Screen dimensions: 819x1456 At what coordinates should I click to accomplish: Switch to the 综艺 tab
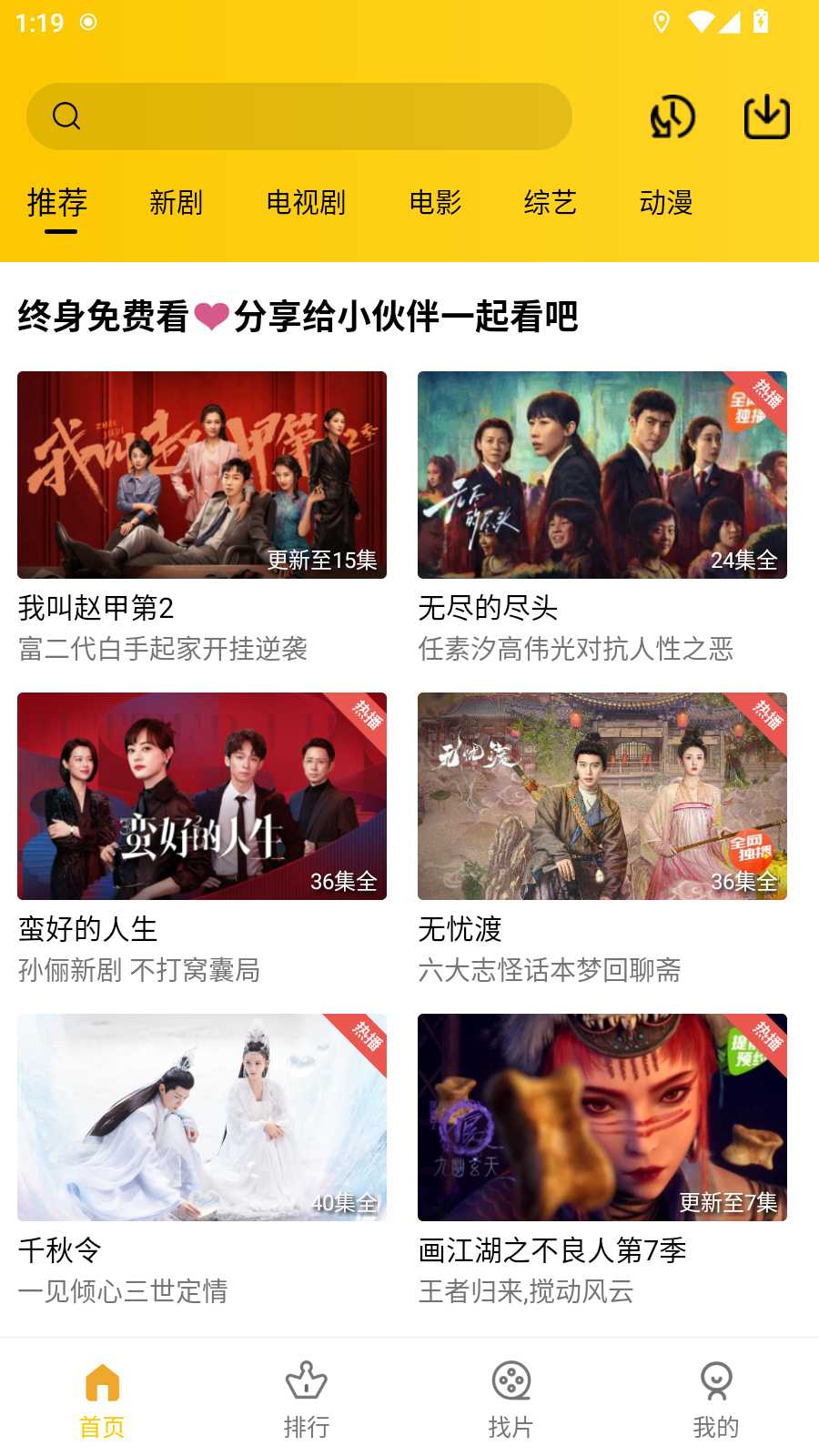550,202
